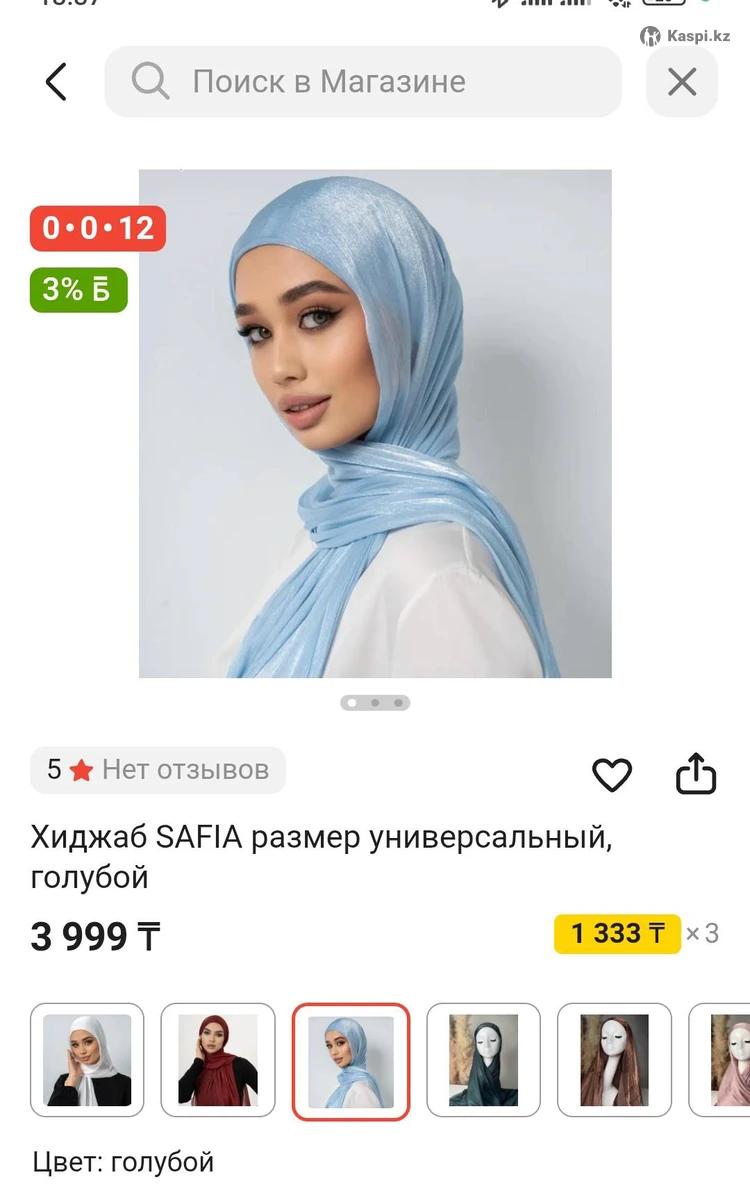Image resolution: width=750 pixels, height=1200 pixels.
Task: Open the main blue hijab product photo
Action: pos(375,423)
